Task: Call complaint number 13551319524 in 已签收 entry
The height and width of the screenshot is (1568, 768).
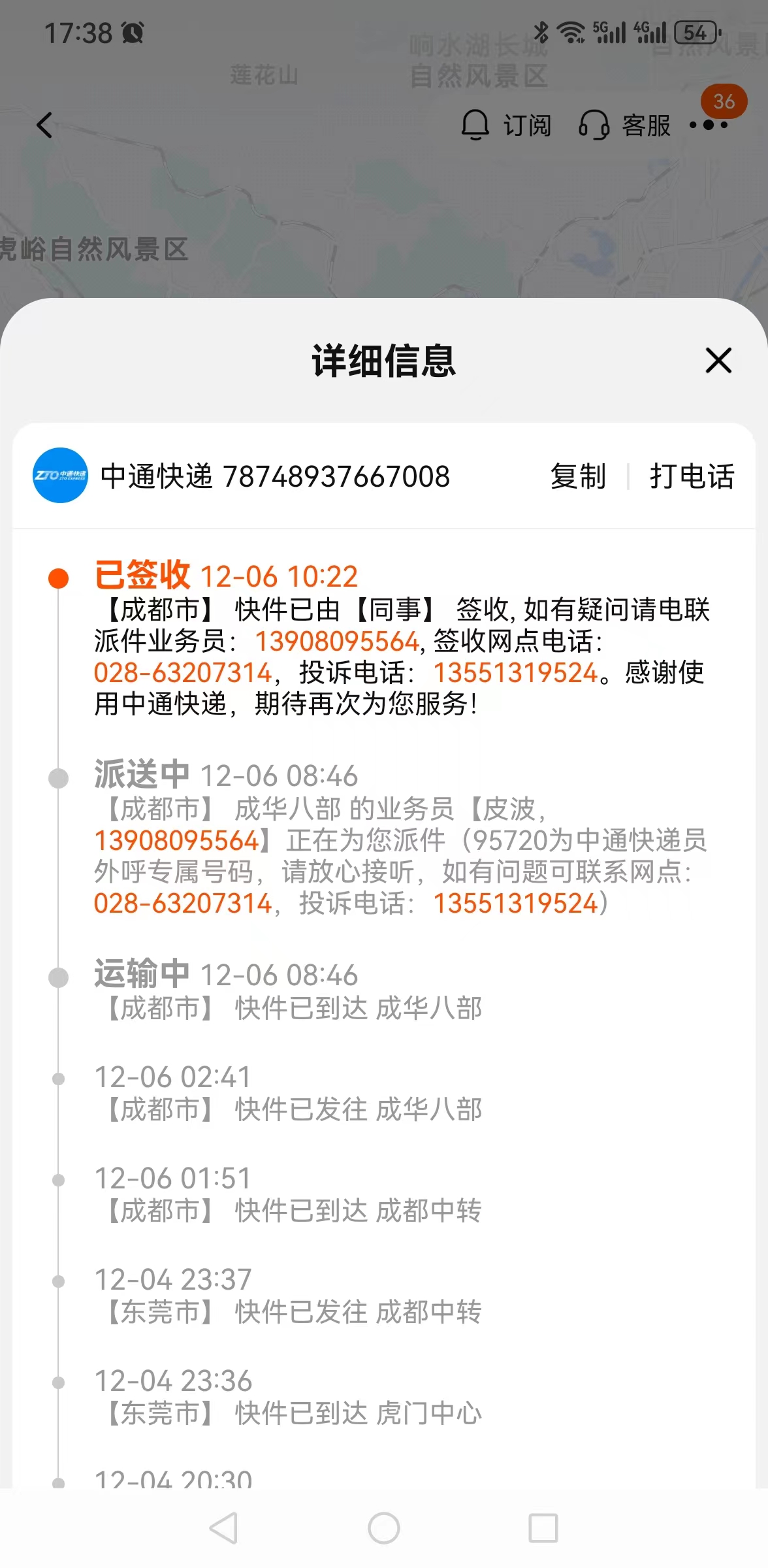Action: point(516,673)
